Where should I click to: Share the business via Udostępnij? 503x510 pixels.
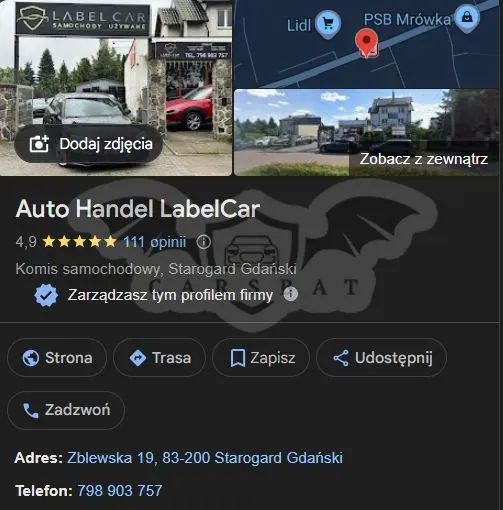pyautogui.click(x=381, y=358)
